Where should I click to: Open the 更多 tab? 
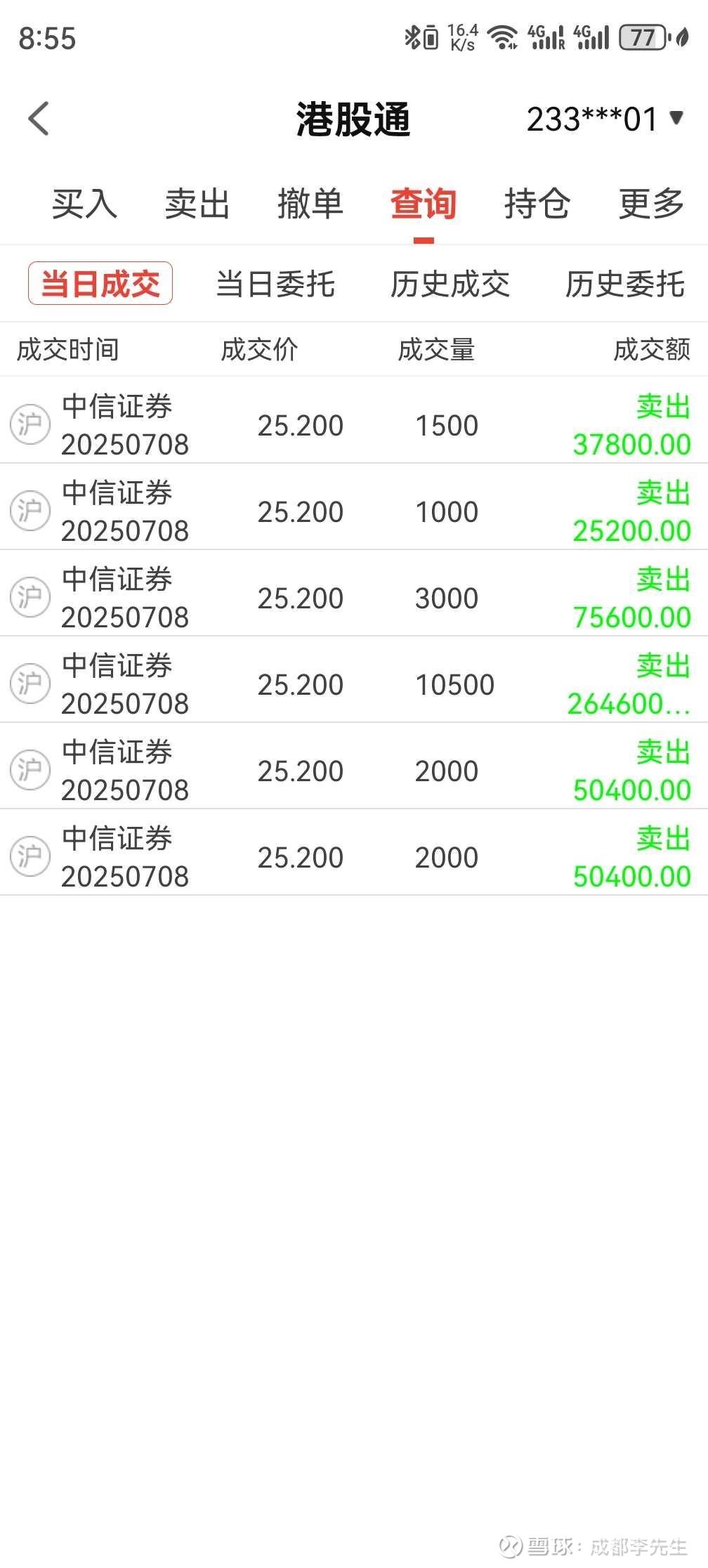[x=651, y=204]
